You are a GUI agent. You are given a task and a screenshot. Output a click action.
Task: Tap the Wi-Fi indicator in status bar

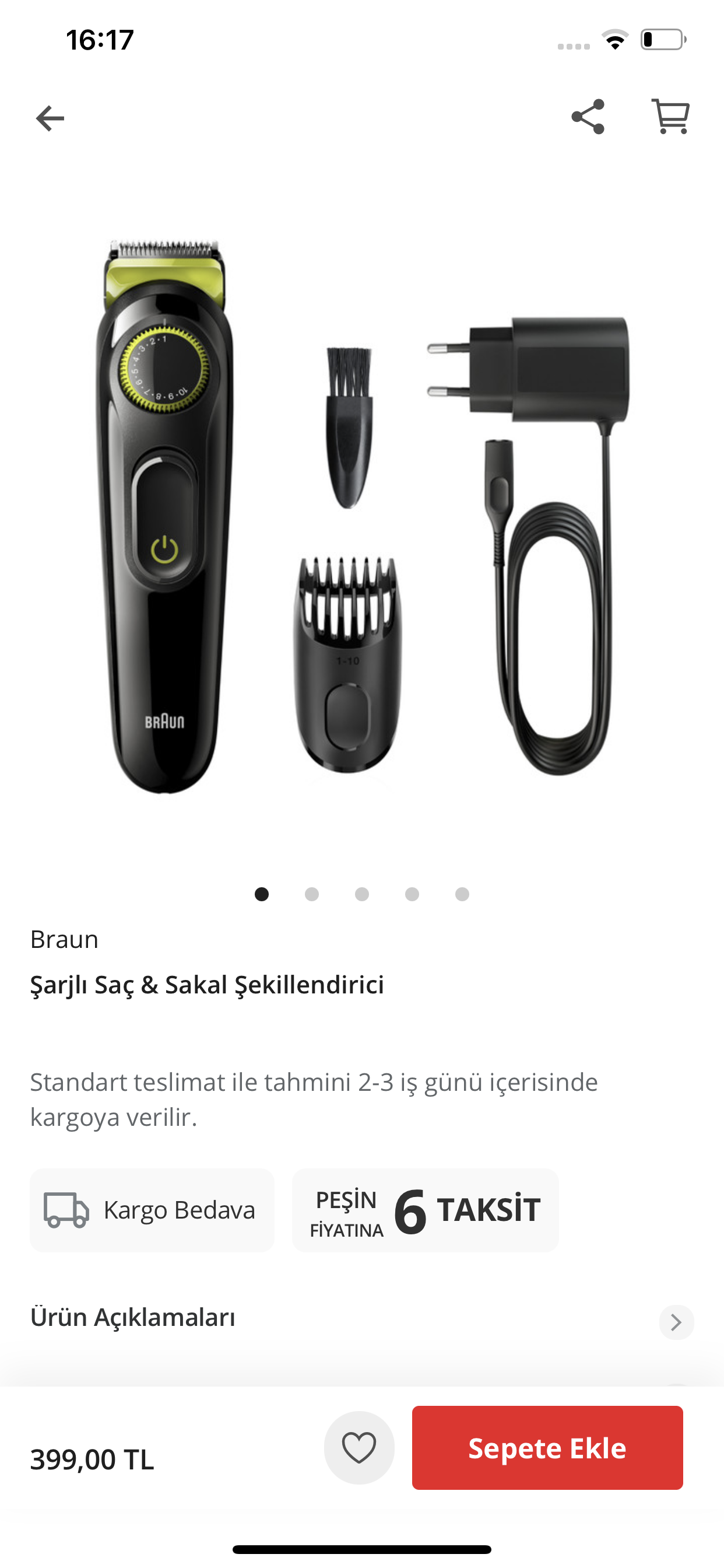[615, 40]
